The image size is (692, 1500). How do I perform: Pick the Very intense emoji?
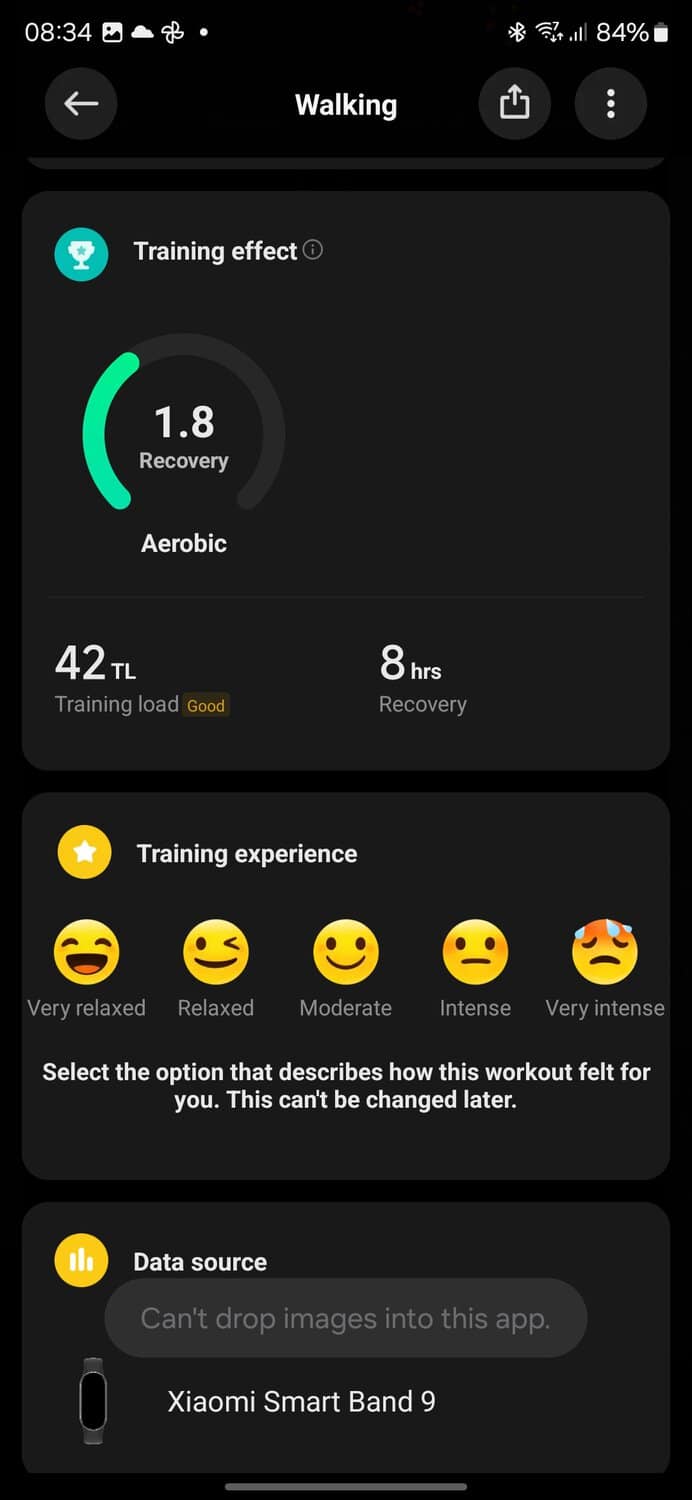[x=605, y=953]
